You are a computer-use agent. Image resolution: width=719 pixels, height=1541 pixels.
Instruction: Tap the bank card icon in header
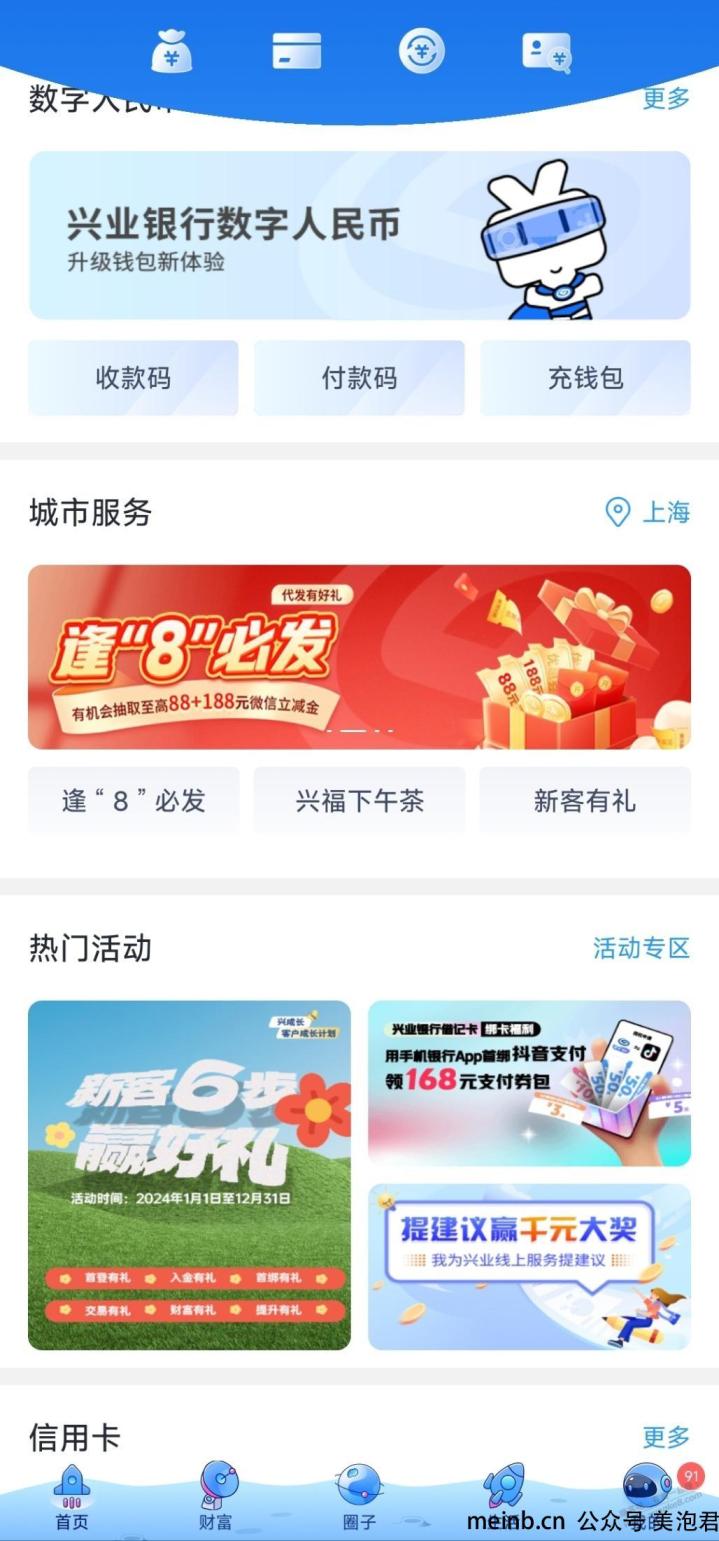coord(297,51)
